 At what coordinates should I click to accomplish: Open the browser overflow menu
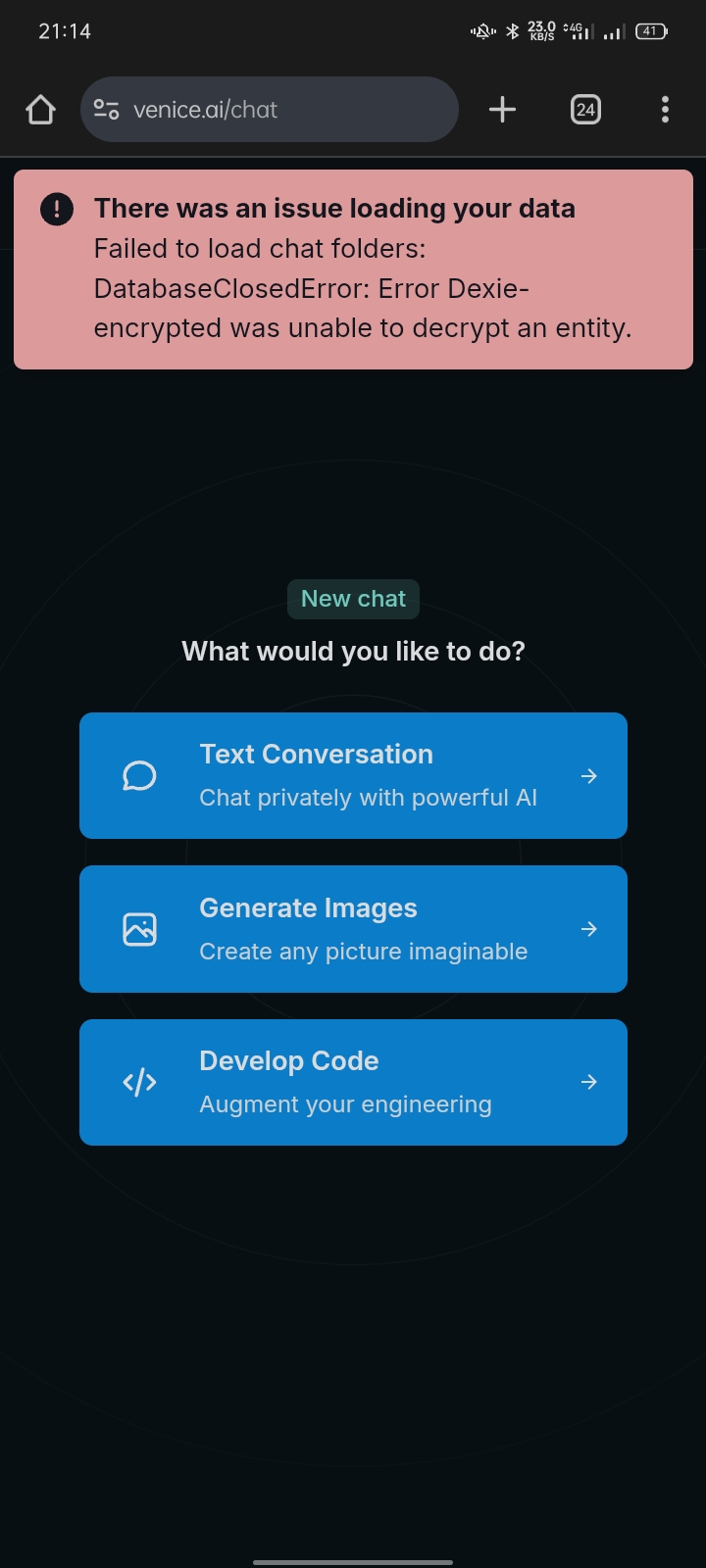(x=665, y=110)
